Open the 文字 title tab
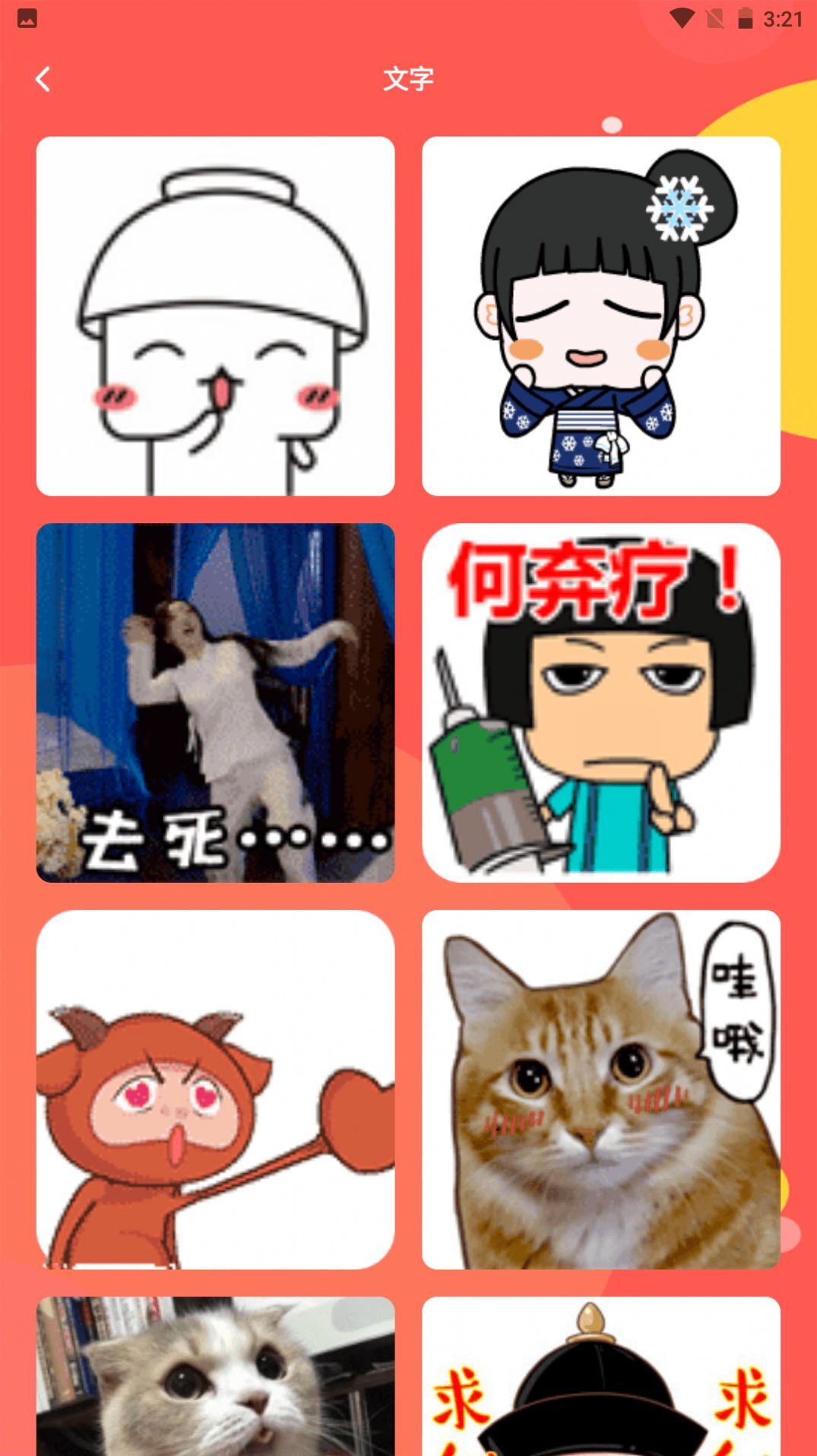Screen dimensions: 817x1456 408,78
